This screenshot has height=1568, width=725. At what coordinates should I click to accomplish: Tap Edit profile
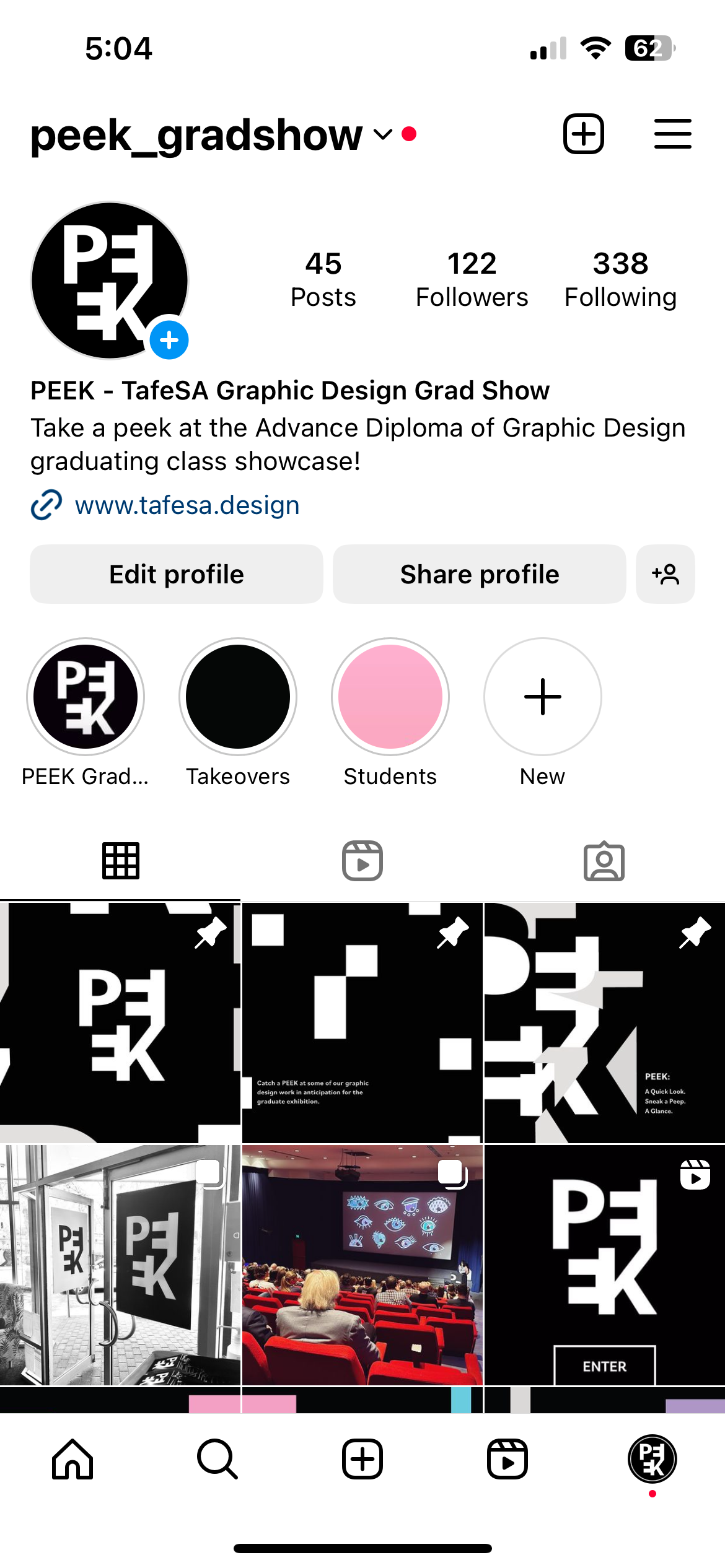pos(177,574)
